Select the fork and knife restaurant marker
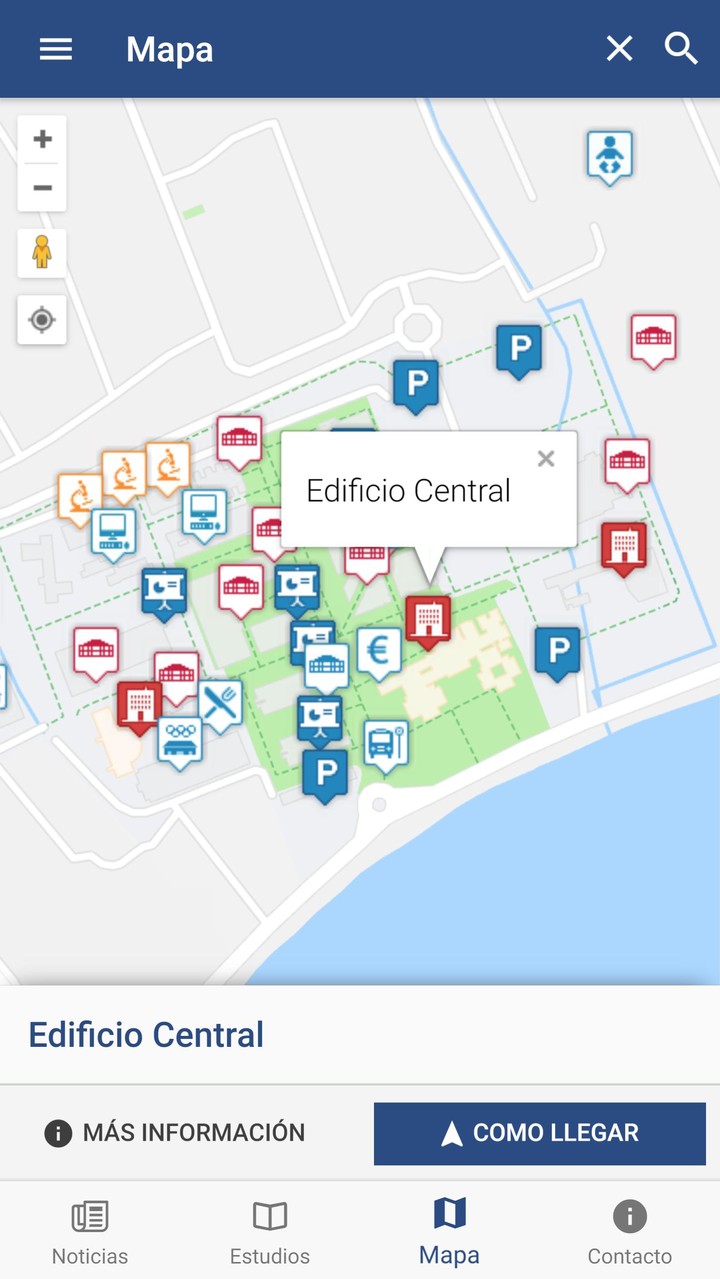Viewport: 720px width, 1279px height. click(x=220, y=702)
